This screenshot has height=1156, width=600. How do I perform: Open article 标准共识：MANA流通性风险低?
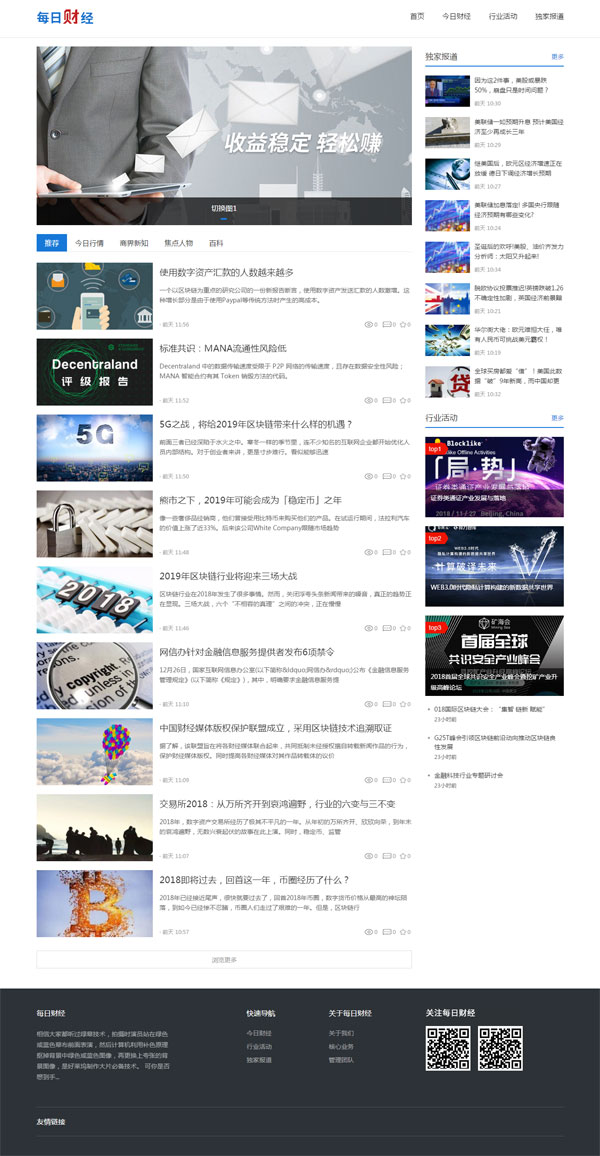[222, 348]
